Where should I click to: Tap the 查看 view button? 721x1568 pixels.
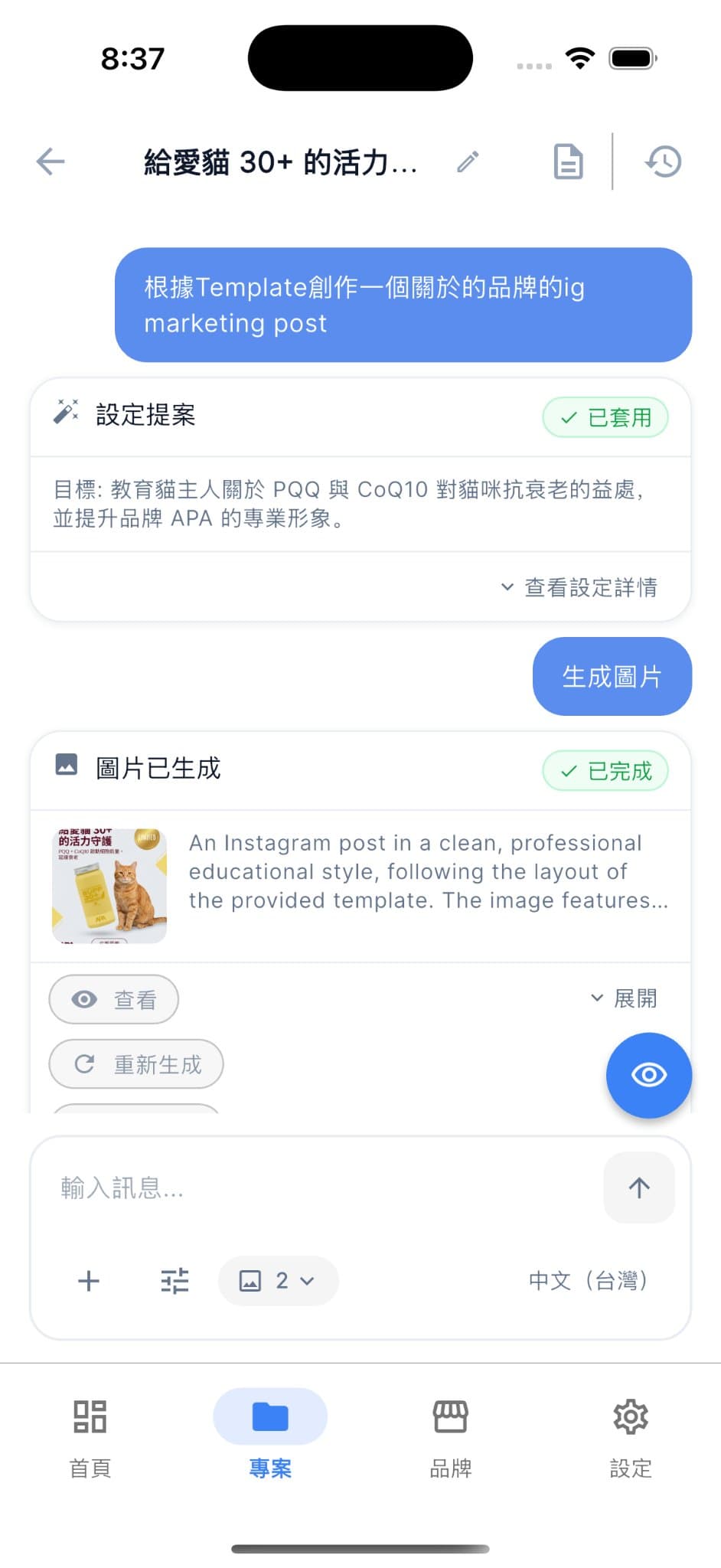point(113,999)
